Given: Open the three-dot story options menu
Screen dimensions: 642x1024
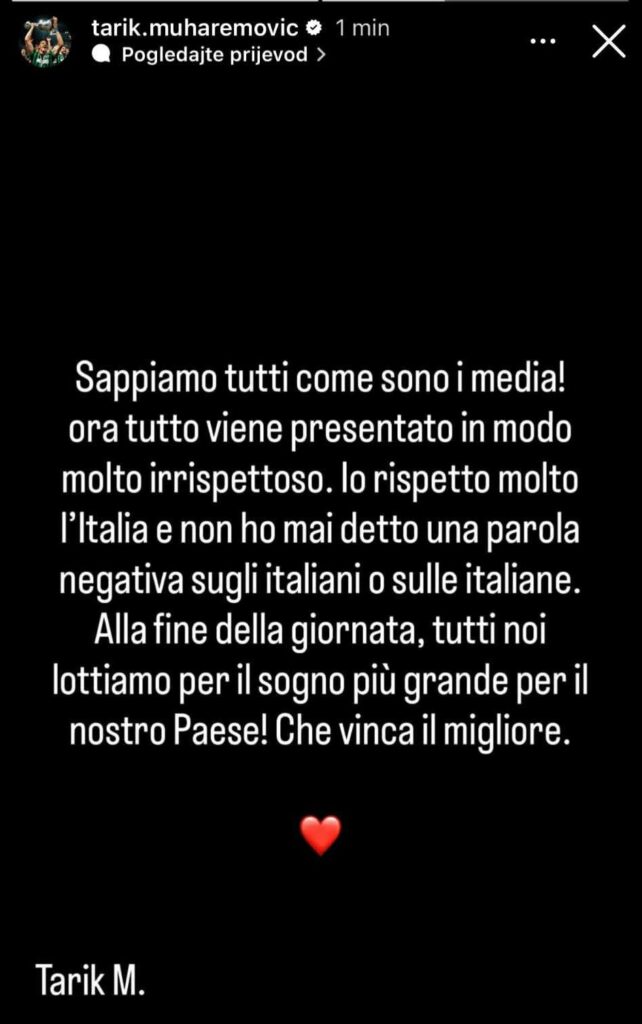Looking at the screenshot, I should 543,42.
